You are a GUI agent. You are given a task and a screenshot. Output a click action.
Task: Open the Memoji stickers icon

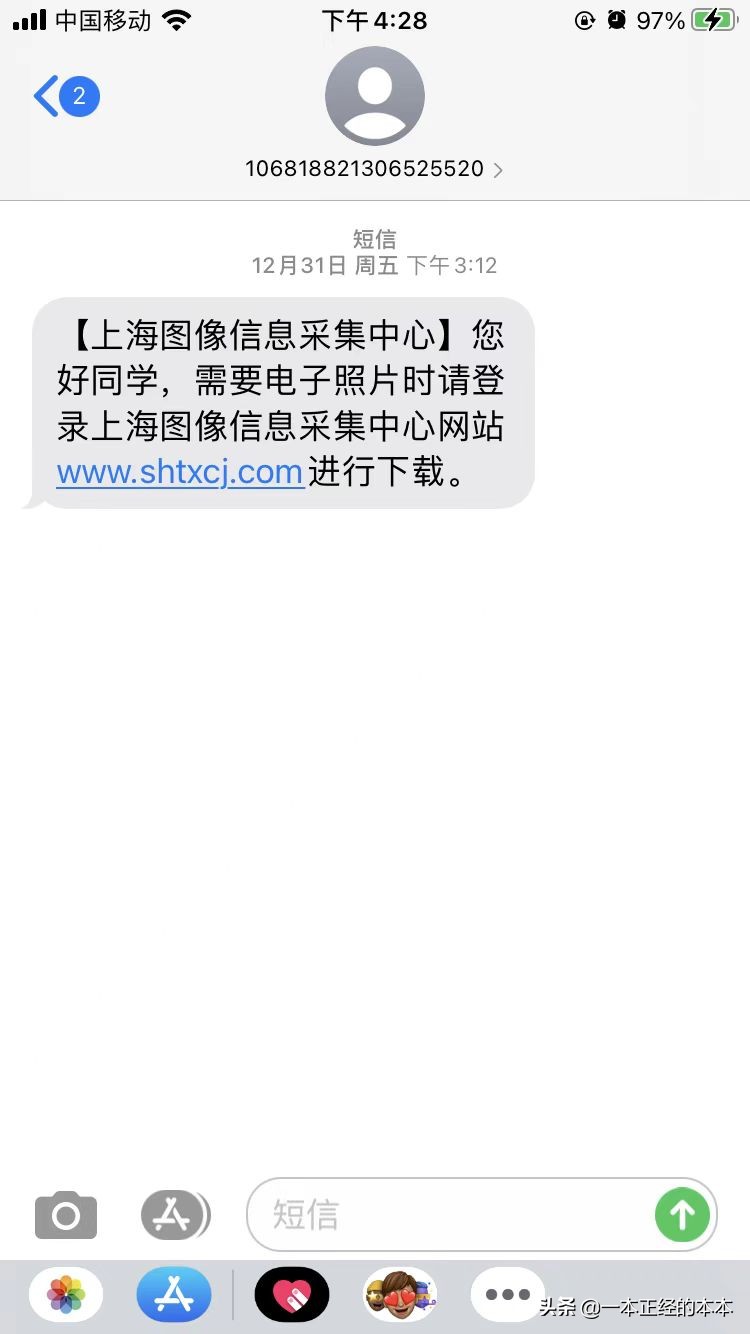(398, 1293)
